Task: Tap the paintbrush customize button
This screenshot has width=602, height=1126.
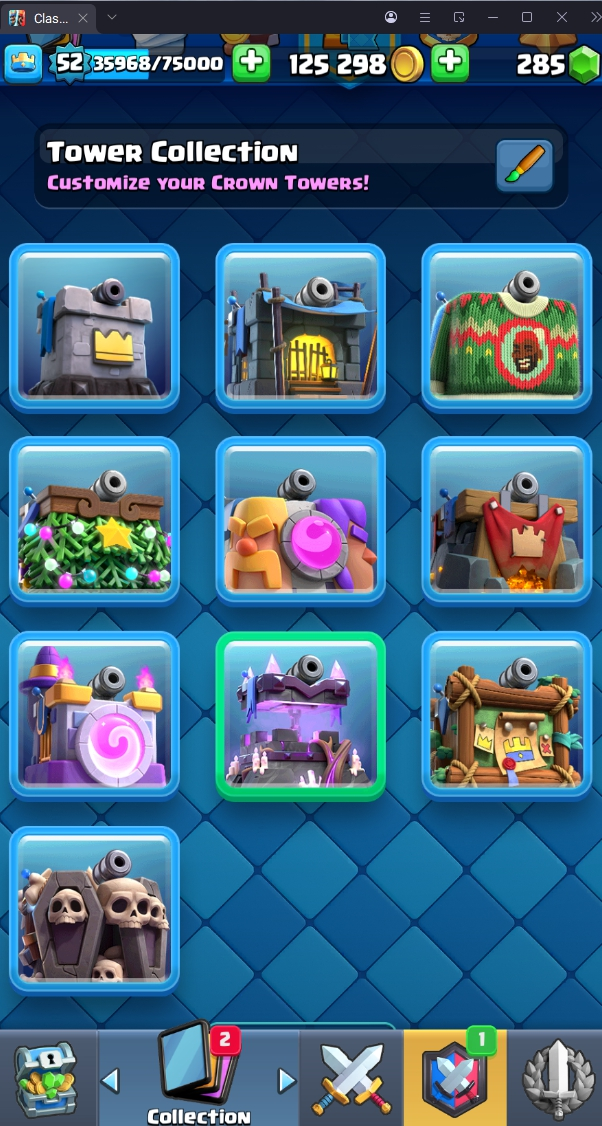Action: click(524, 165)
